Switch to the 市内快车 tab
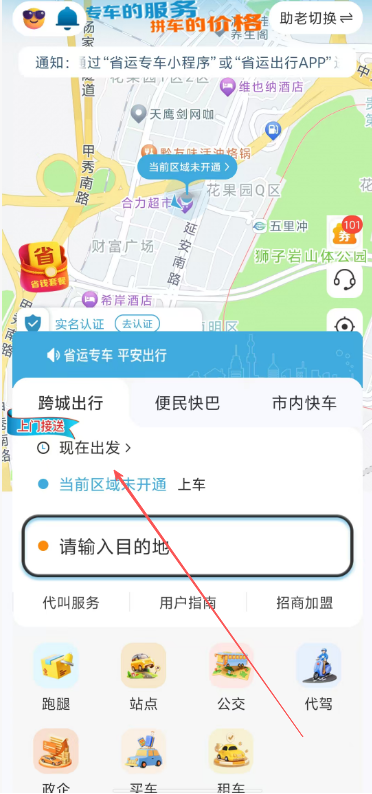The width and height of the screenshot is (372, 794). pos(304,404)
